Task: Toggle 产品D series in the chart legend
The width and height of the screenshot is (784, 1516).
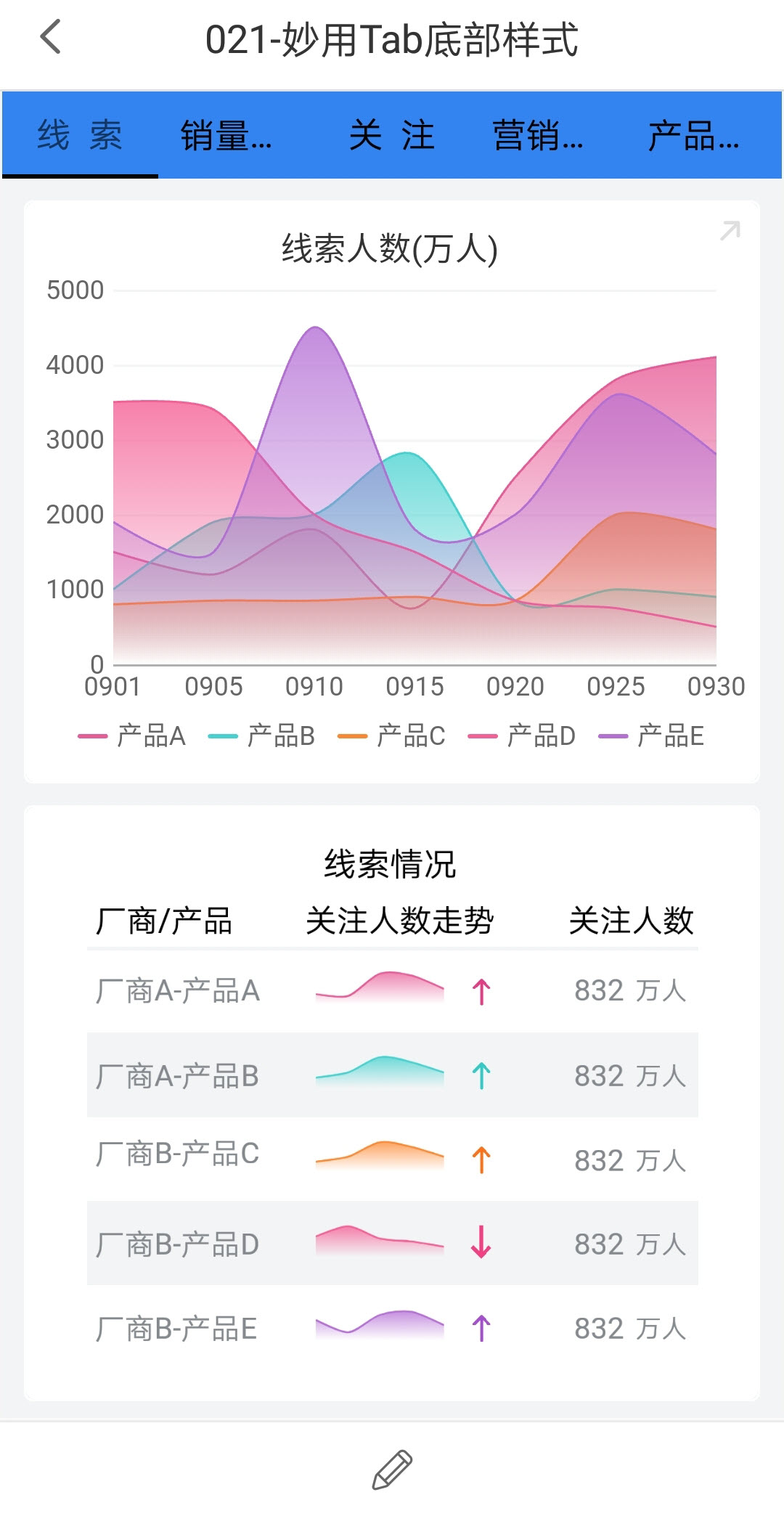Action: coord(522,736)
